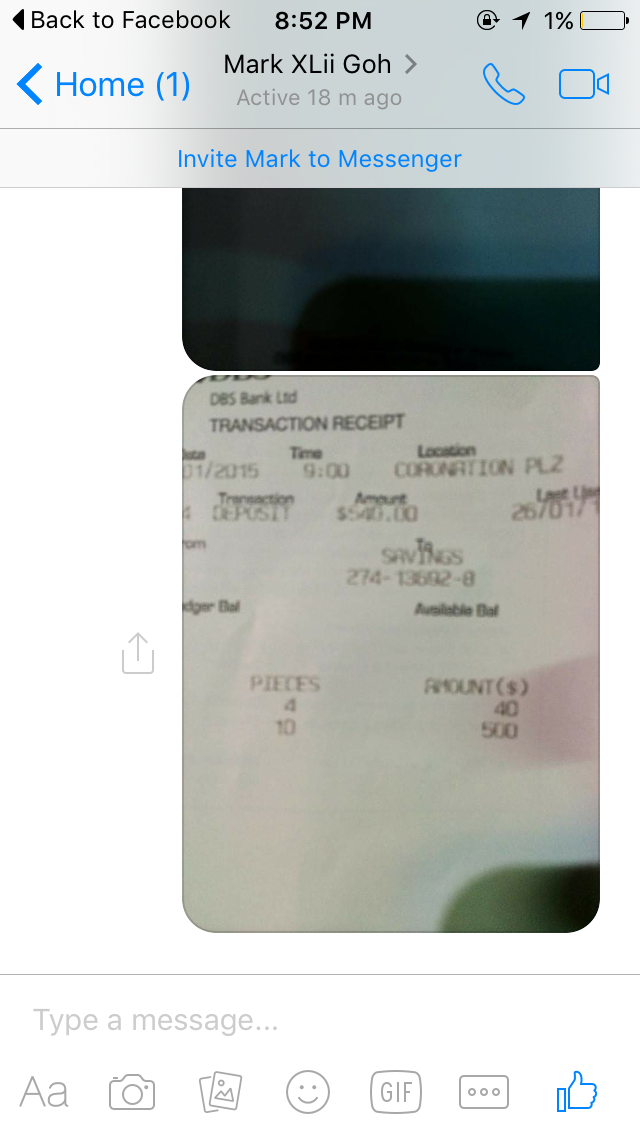Open the GIF search
Image resolution: width=640 pixels, height=1136 pixels.
396,1092
